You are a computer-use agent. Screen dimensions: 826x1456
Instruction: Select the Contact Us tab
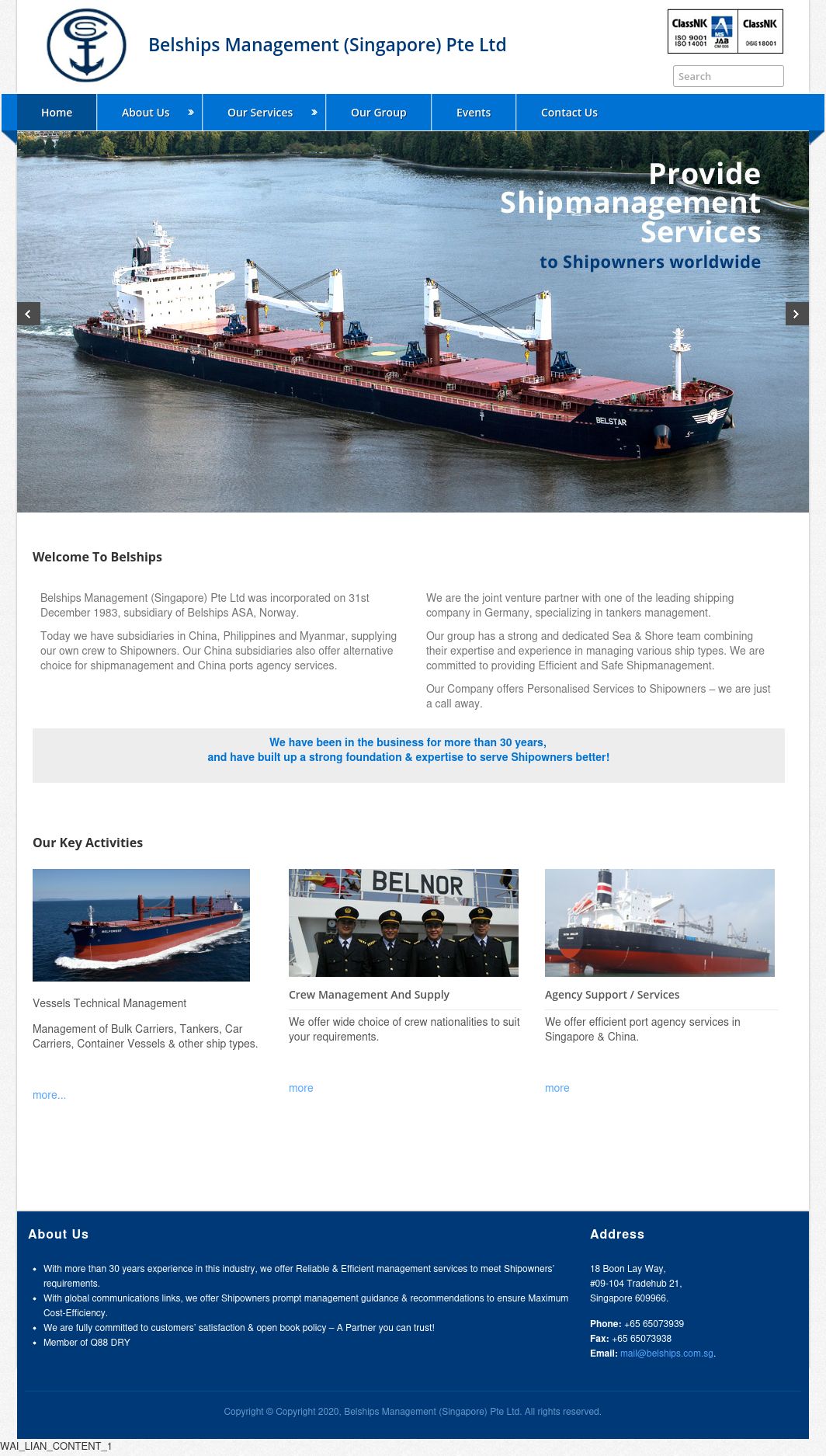tap(569, 113)
